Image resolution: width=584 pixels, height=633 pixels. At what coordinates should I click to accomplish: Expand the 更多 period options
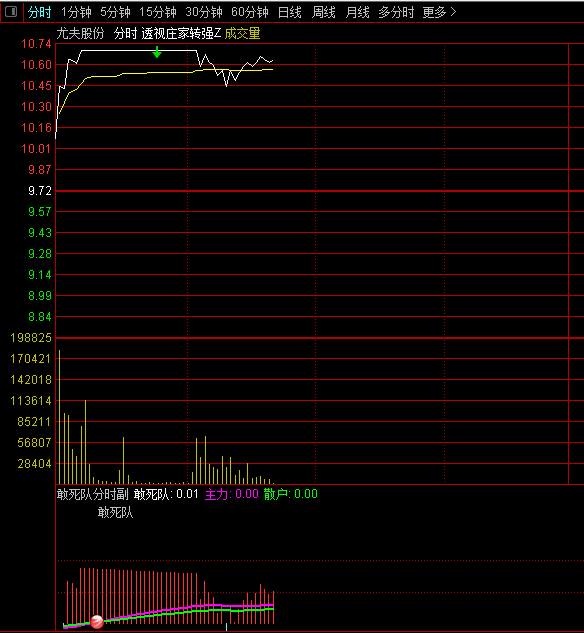(439, 13)
